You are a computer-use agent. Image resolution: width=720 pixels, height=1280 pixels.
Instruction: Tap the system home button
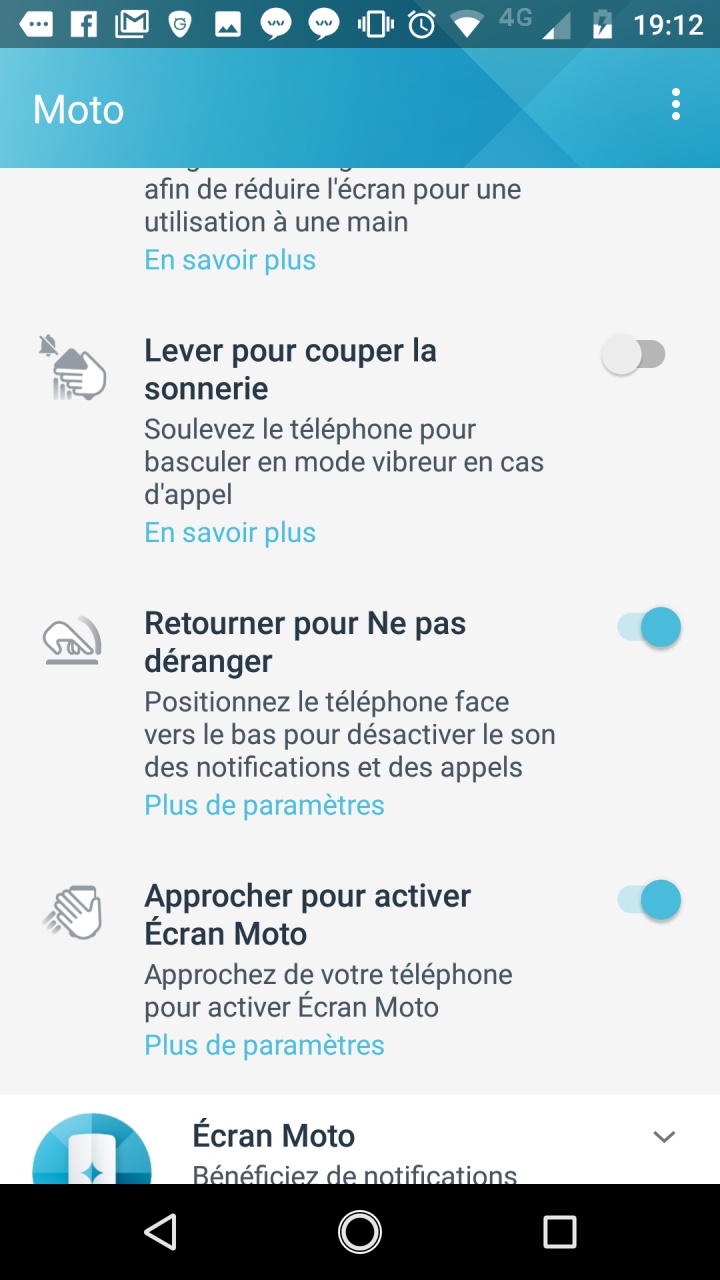[x=360, y=1232]
